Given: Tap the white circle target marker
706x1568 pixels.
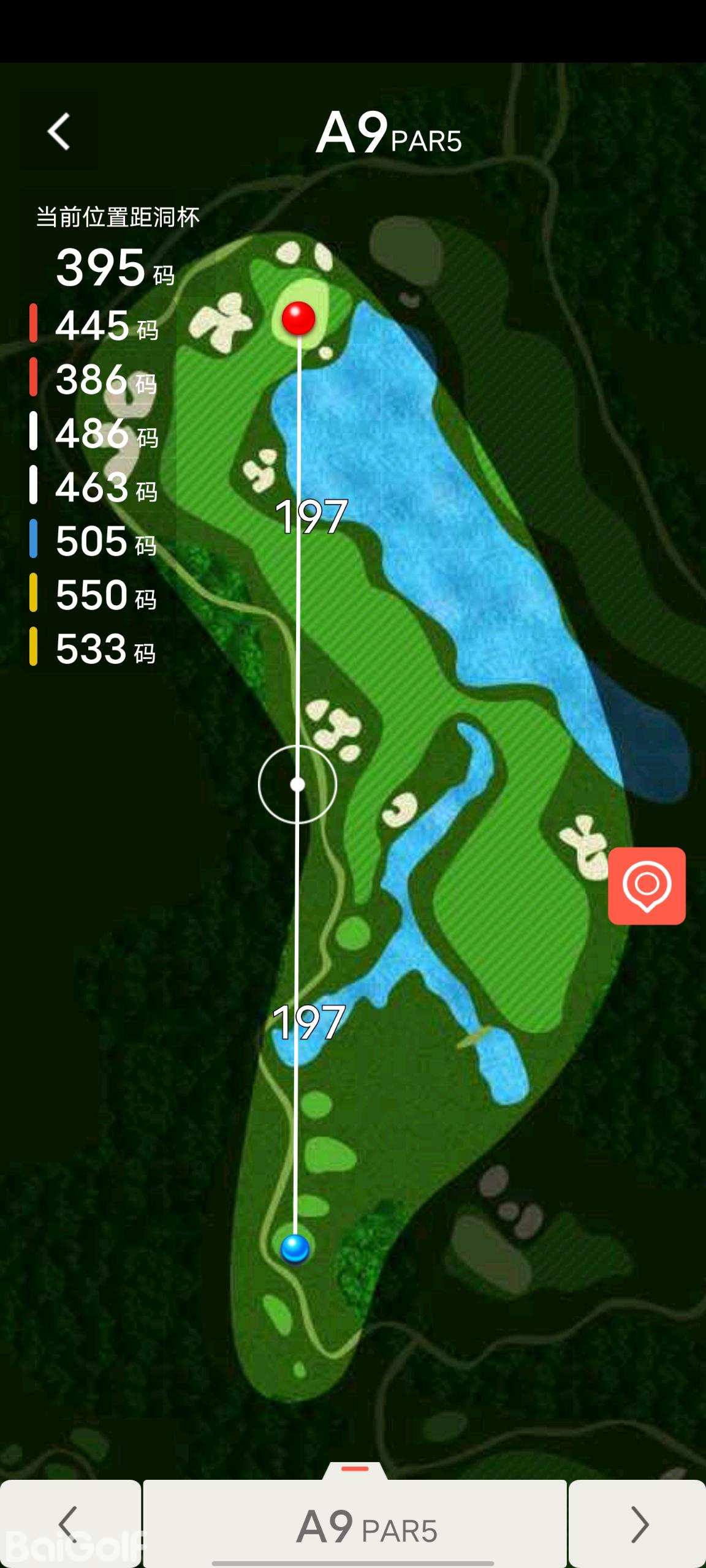Looking at the screenshot, I should [297, 784].
